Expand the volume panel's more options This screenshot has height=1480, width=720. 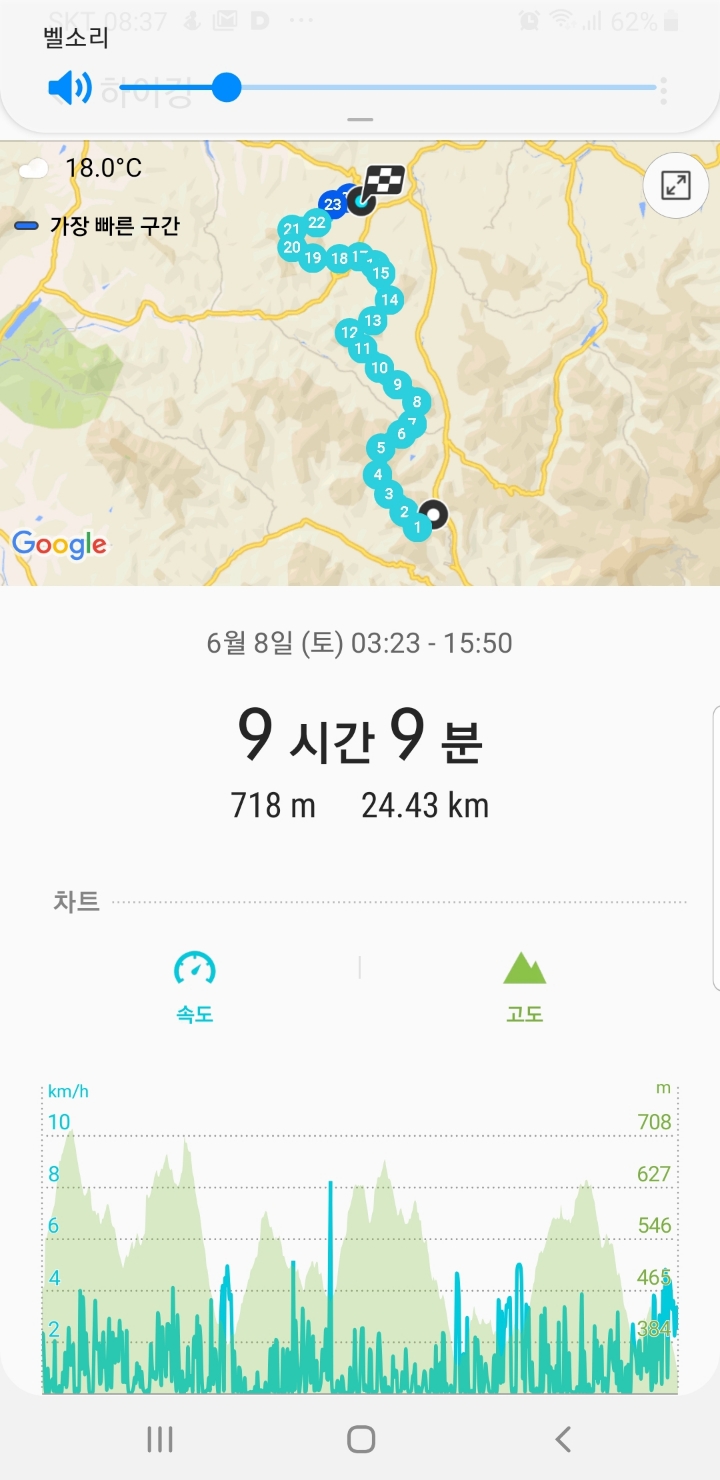click(664, 90)
